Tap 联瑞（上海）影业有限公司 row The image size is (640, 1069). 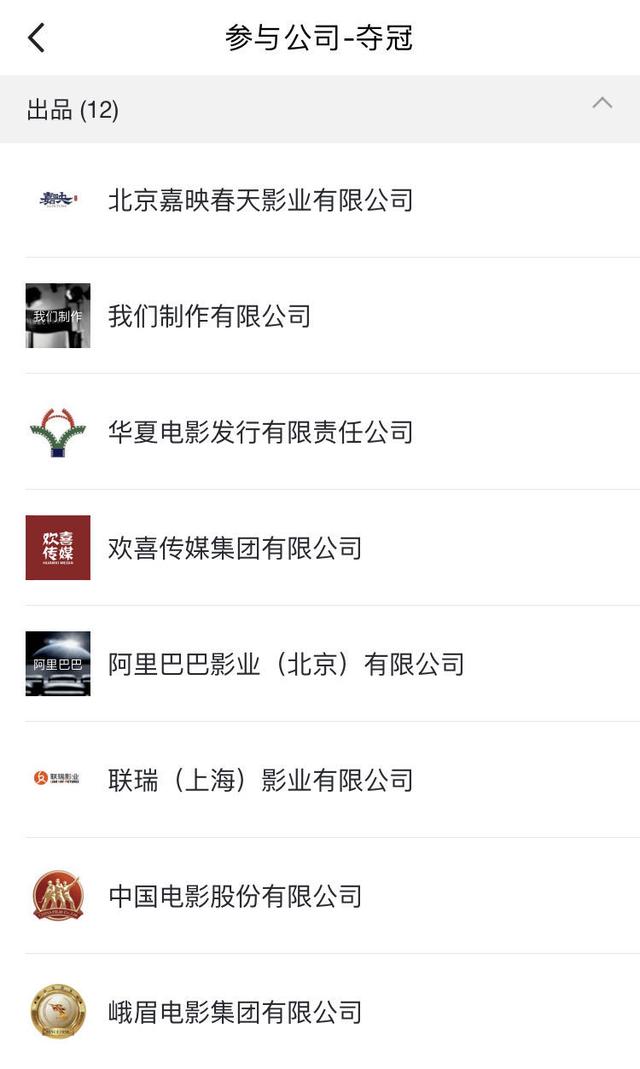click(261, 780)
